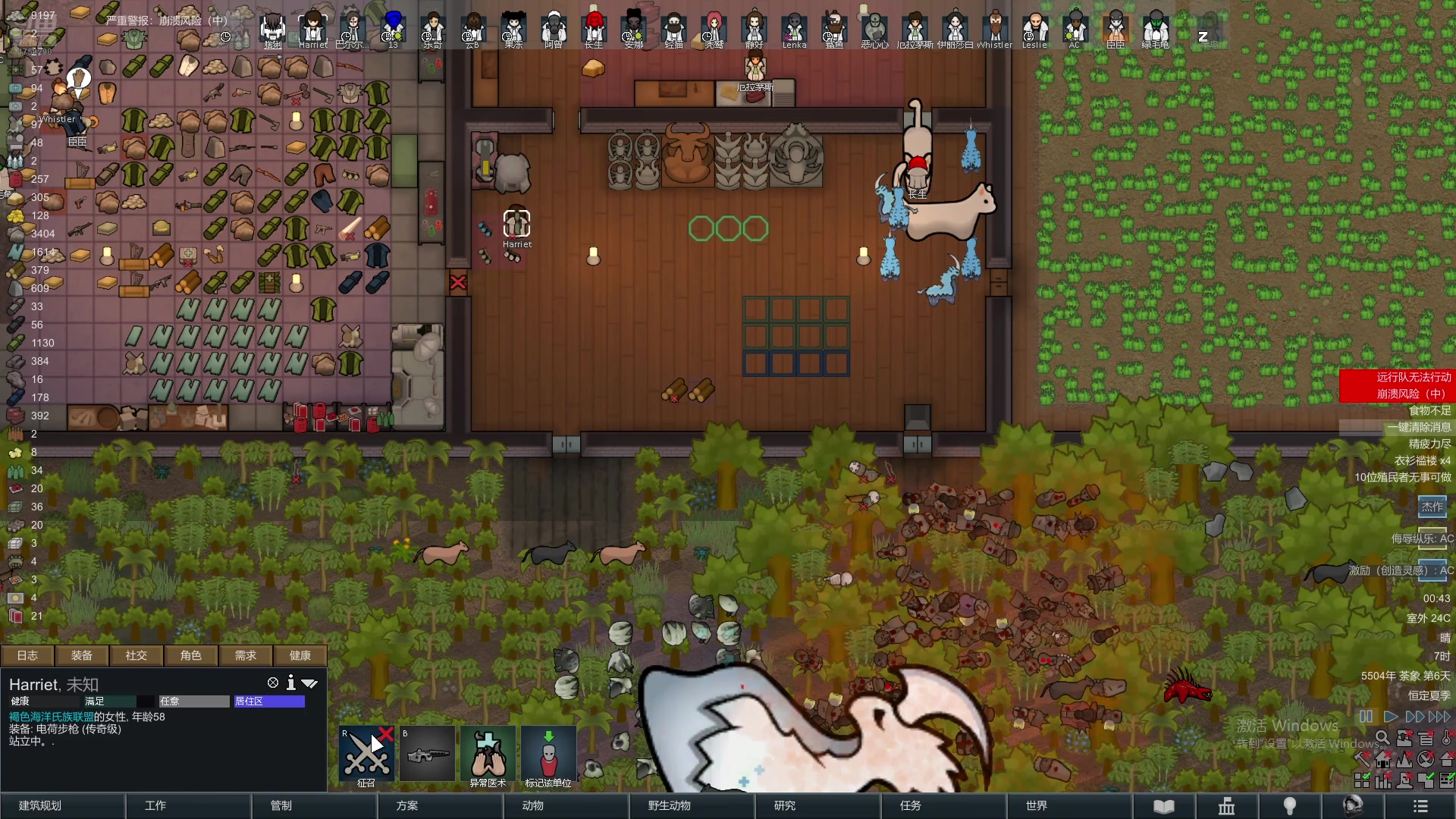Tap the 居住区 area restriction bar
Viewport: 1456px width, 819px height.
pyautogui.click(x=269, y=701)
